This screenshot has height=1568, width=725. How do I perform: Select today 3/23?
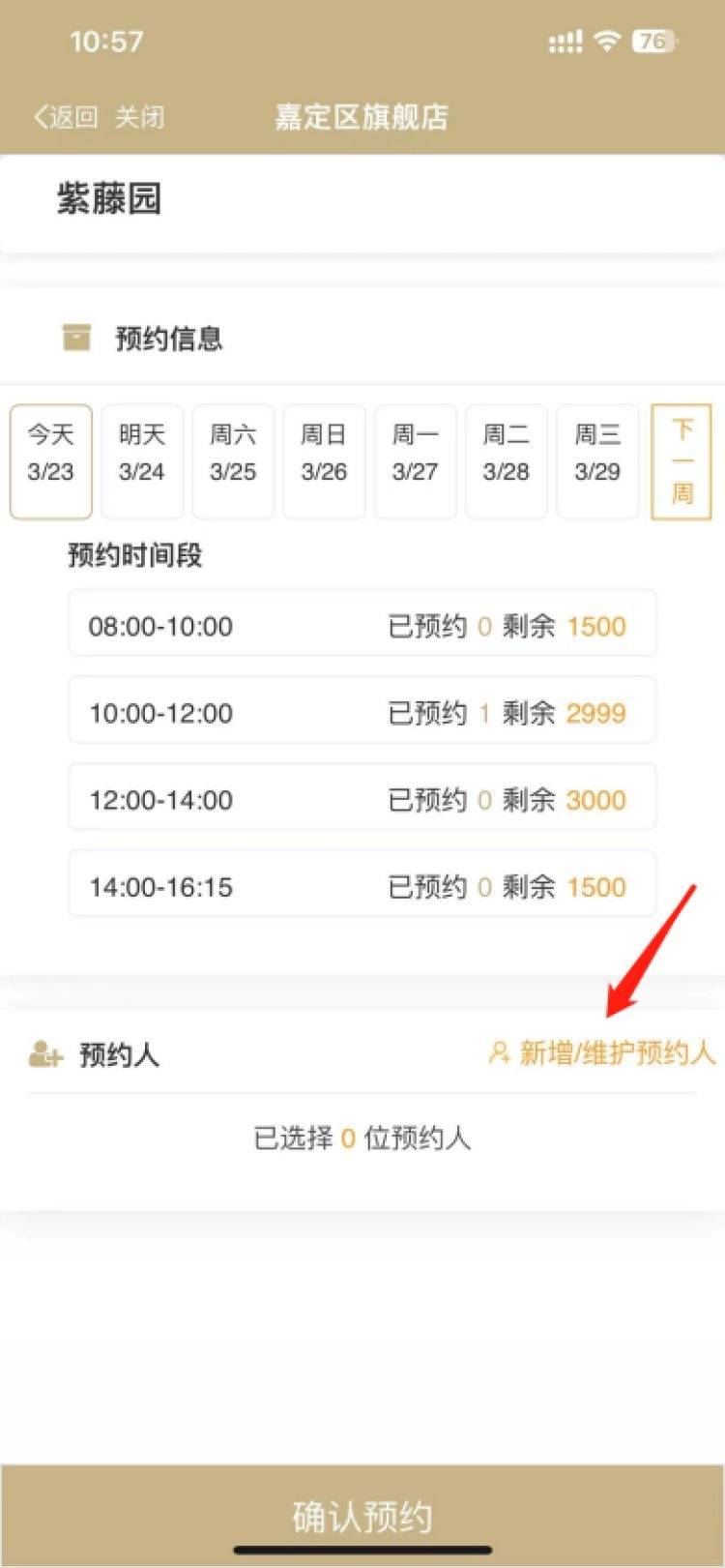point(51,461)
